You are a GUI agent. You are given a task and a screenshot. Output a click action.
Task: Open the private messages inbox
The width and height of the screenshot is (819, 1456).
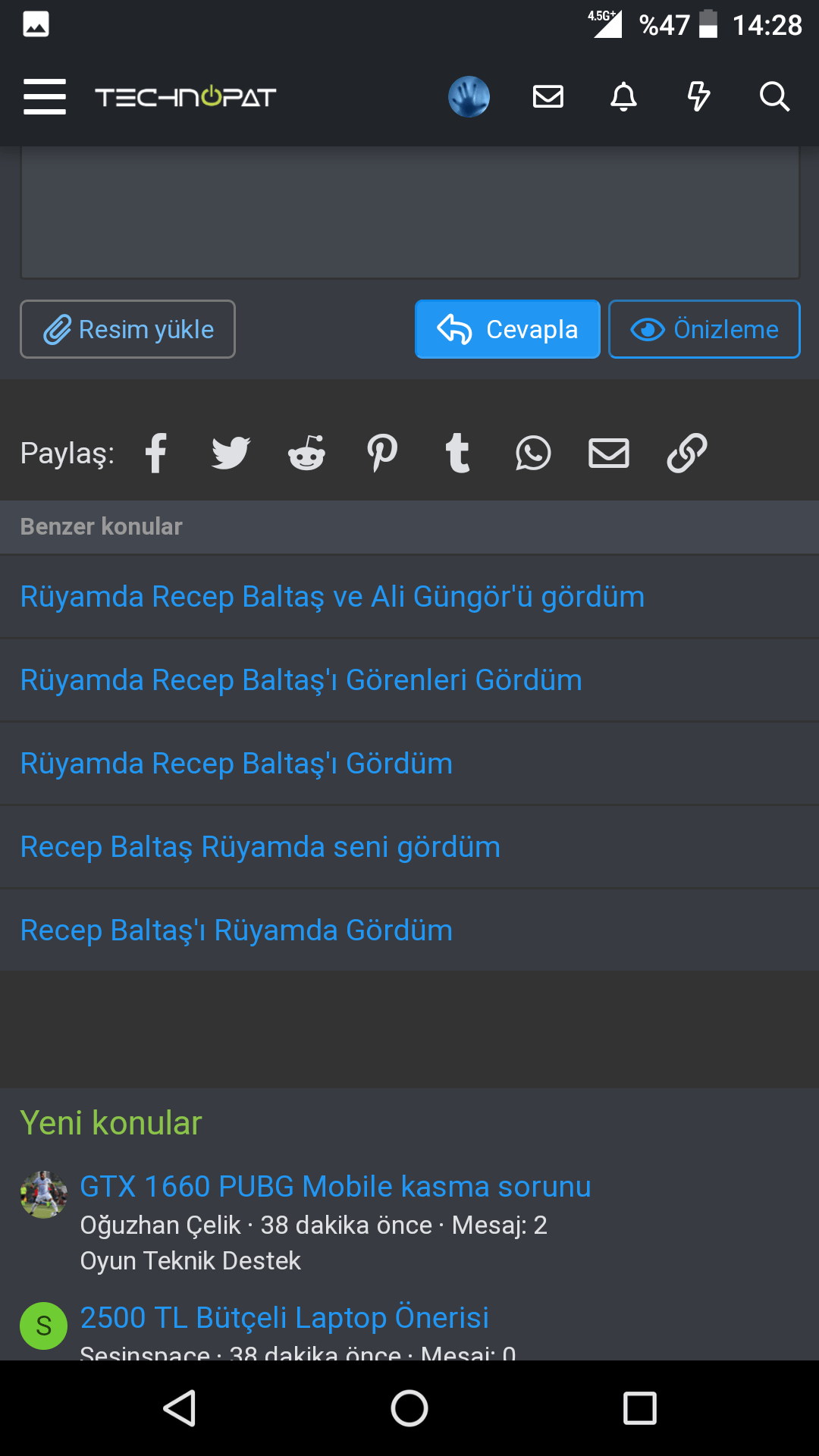tap(548, 96)
